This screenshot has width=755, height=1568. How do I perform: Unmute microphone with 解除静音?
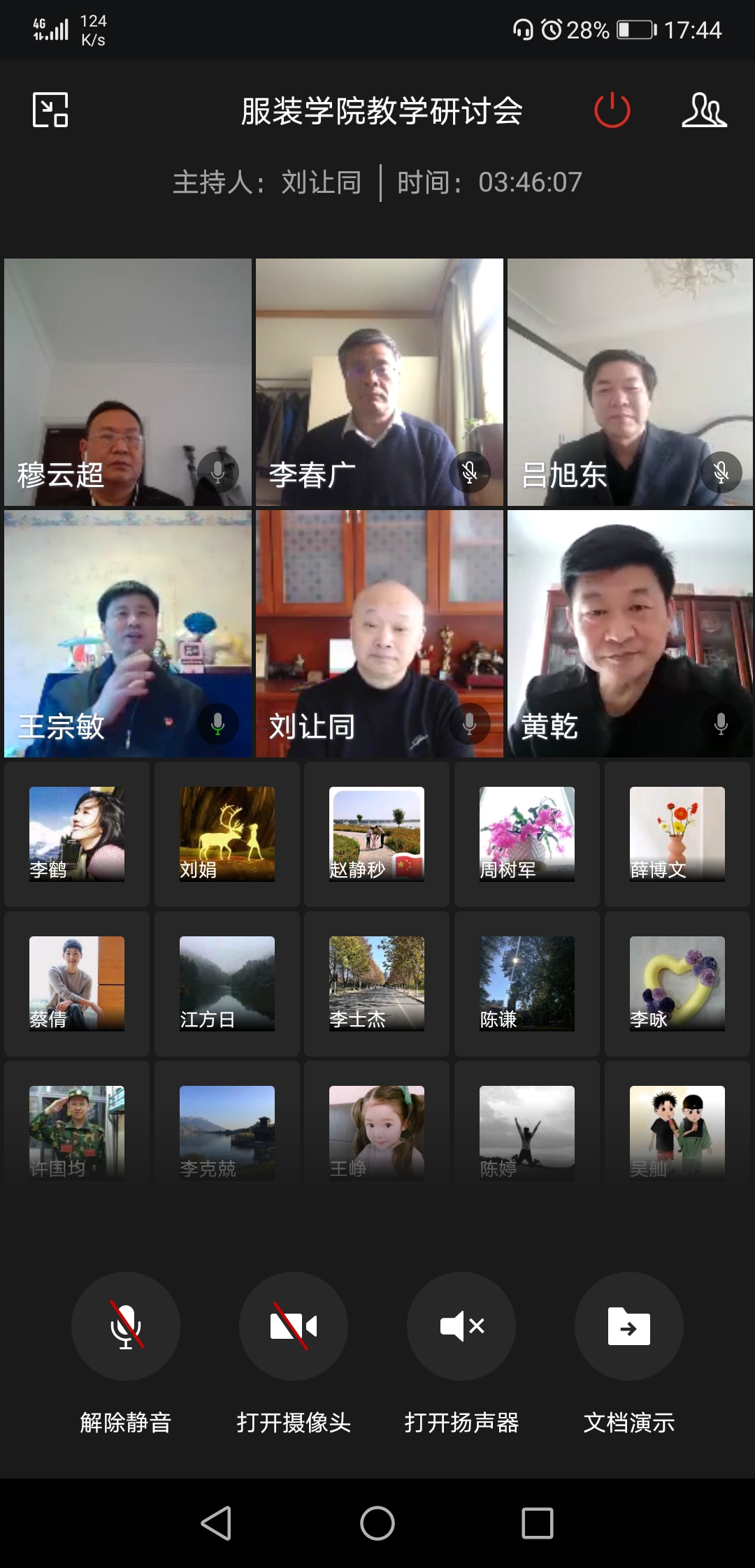(126, 1326)
